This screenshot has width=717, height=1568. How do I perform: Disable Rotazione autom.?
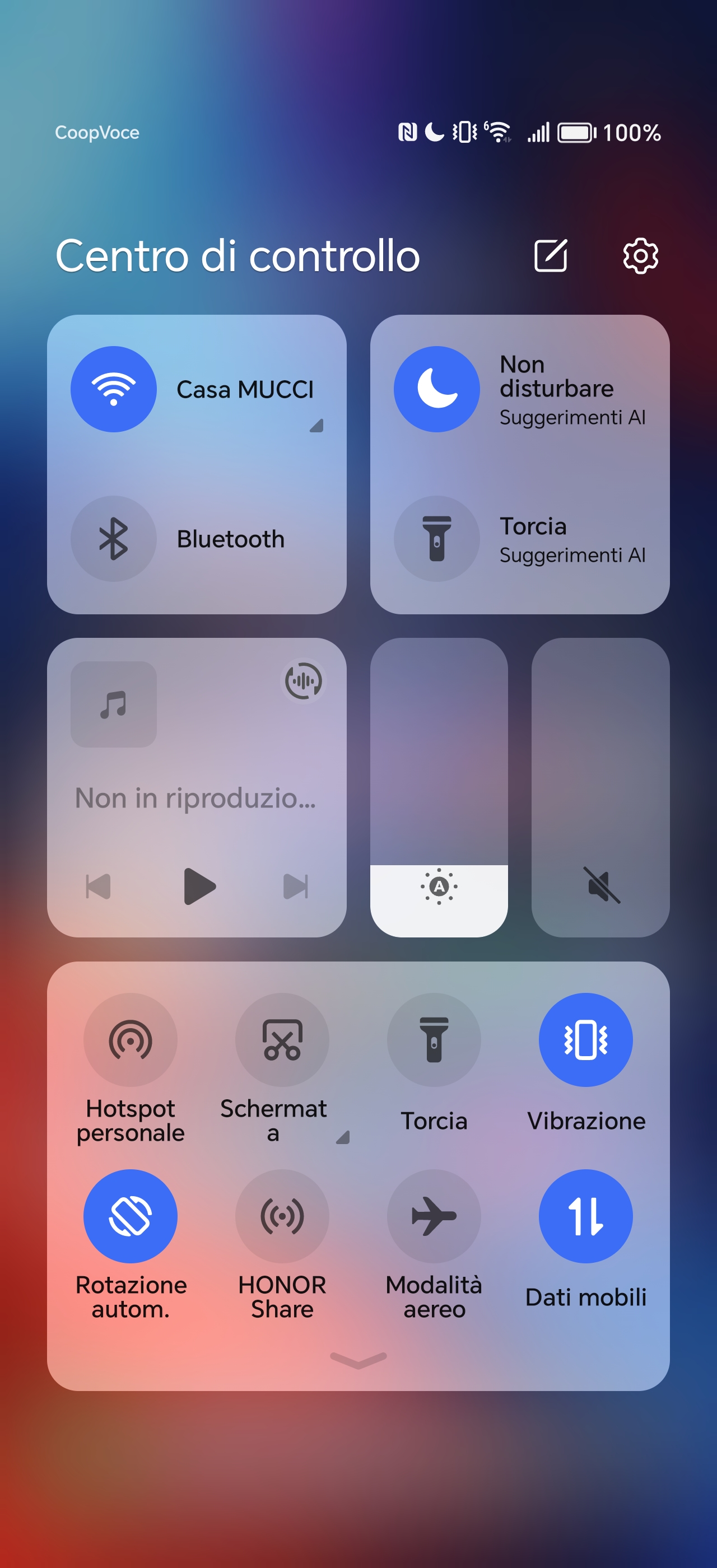coord(131,1216)
